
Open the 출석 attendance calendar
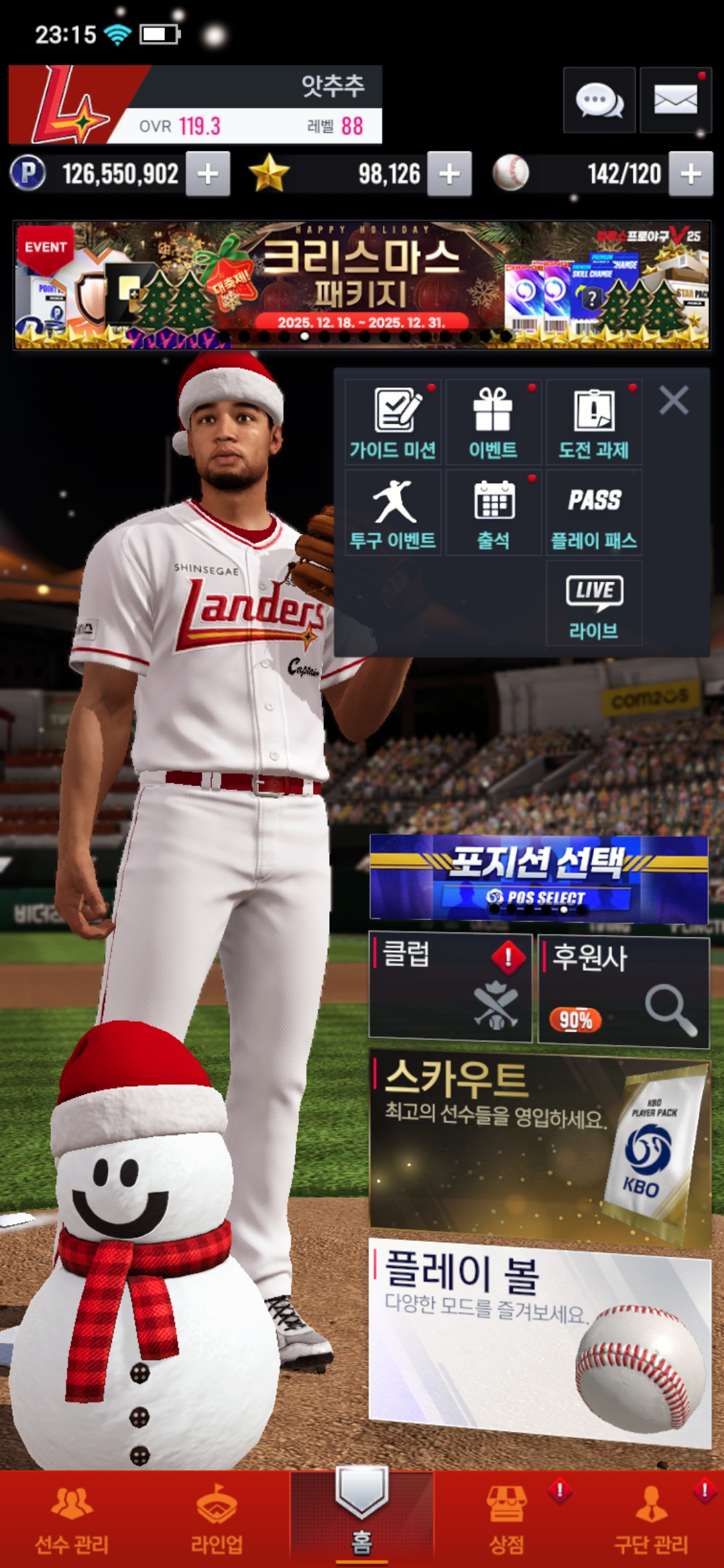[493, 513]
